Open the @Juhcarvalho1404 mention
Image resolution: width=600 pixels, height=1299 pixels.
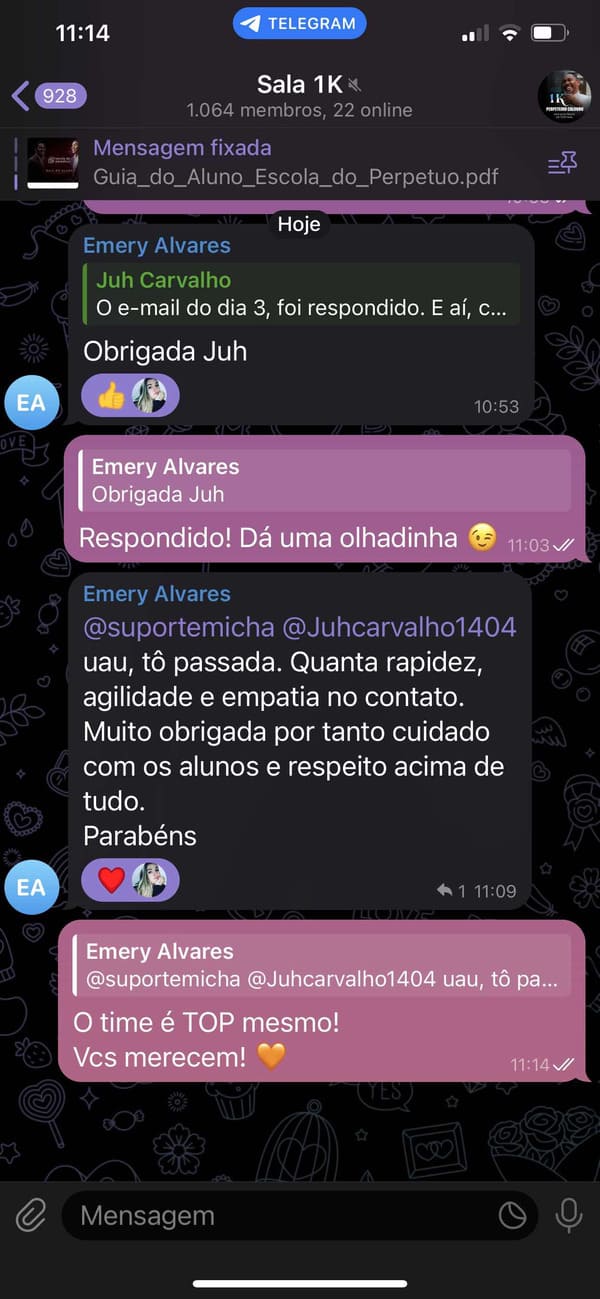coord(399,628)
